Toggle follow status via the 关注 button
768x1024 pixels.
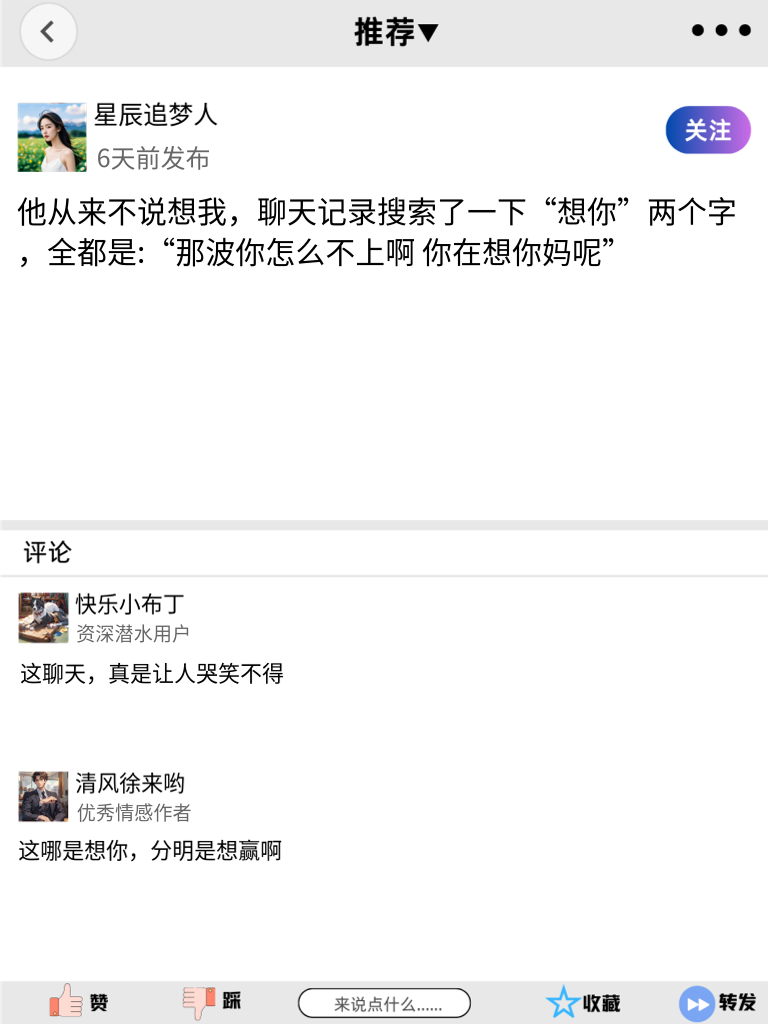(707, 130)
